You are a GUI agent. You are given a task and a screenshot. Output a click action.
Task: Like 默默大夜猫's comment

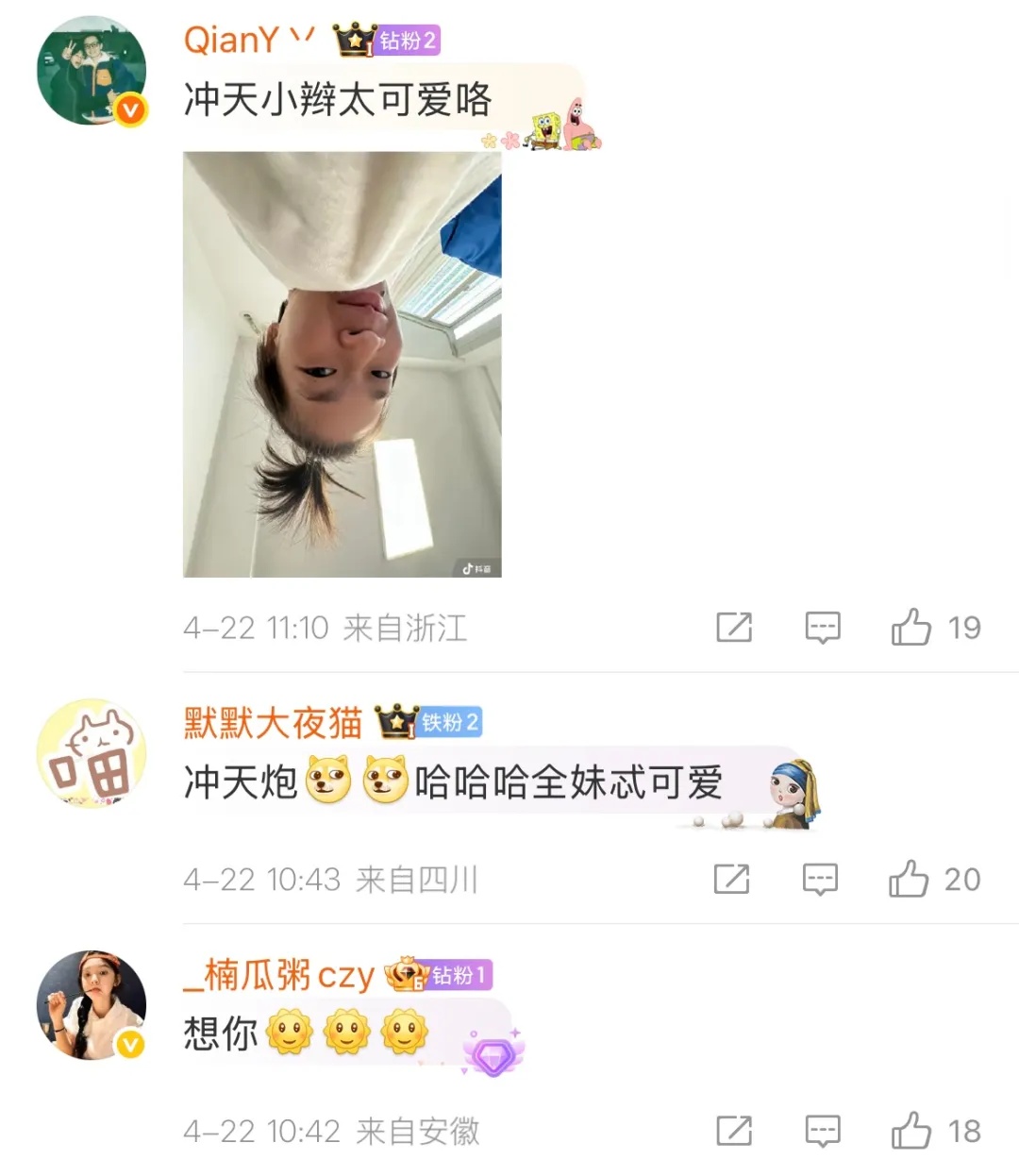click(x=909, y=880)
